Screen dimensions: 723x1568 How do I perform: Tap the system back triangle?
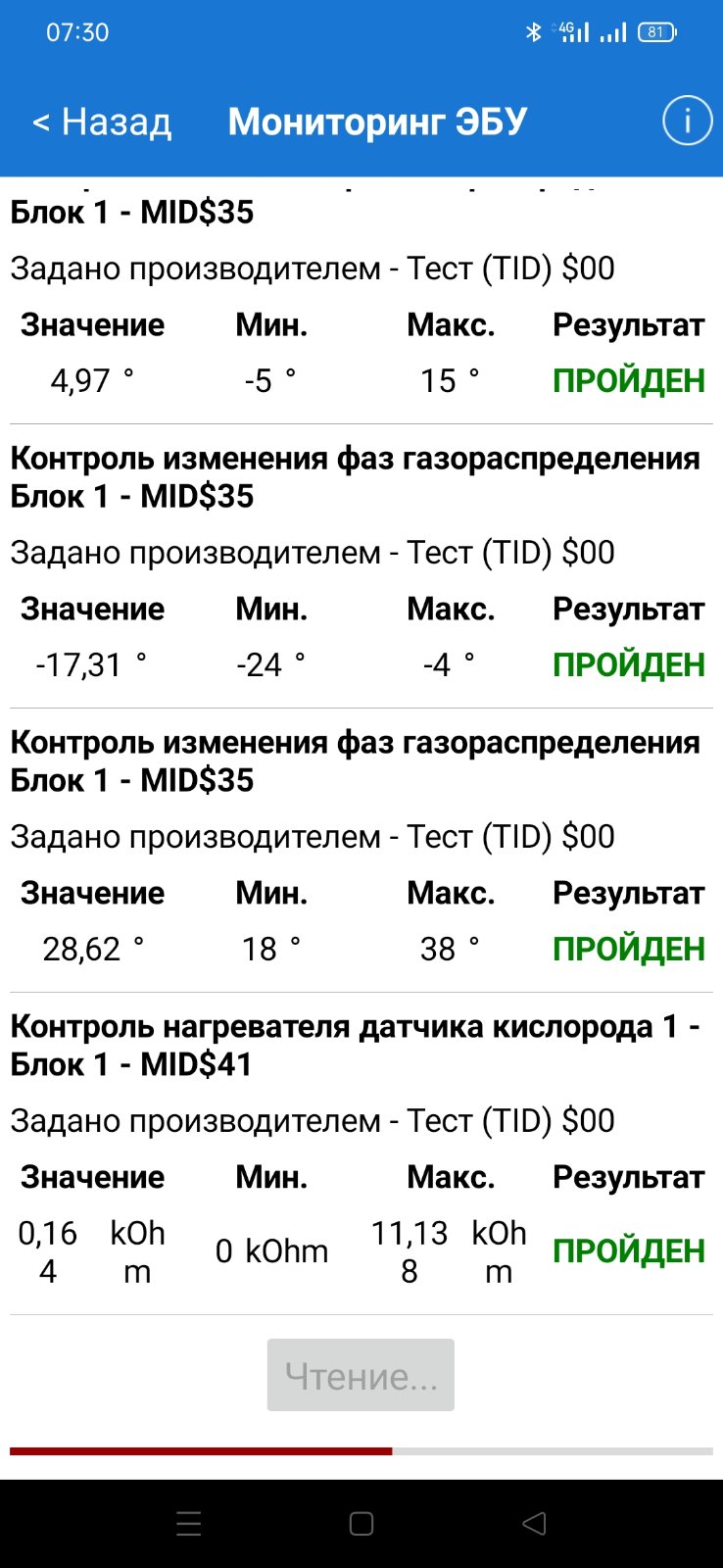tap(534, 1524)
